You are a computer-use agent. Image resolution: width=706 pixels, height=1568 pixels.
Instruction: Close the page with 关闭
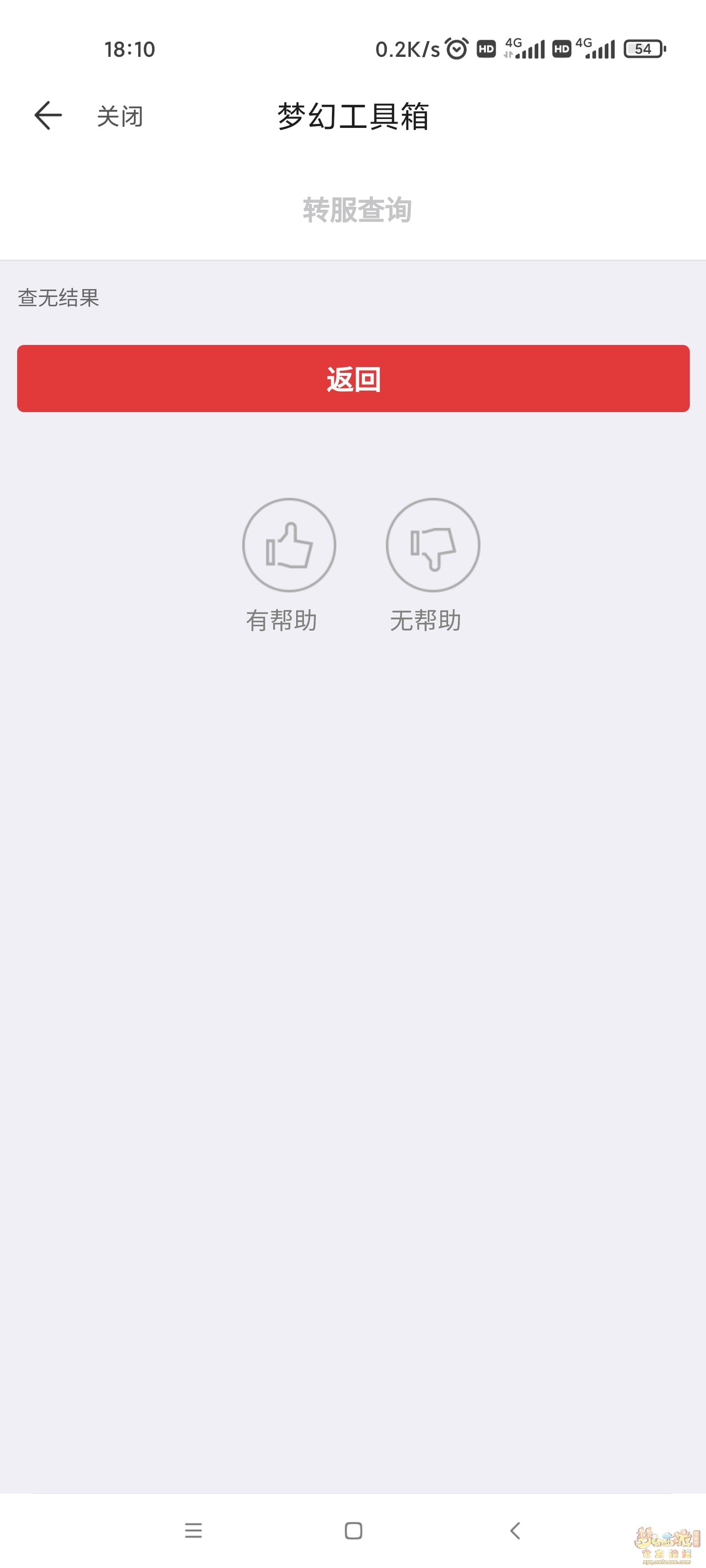click(120, 116)
